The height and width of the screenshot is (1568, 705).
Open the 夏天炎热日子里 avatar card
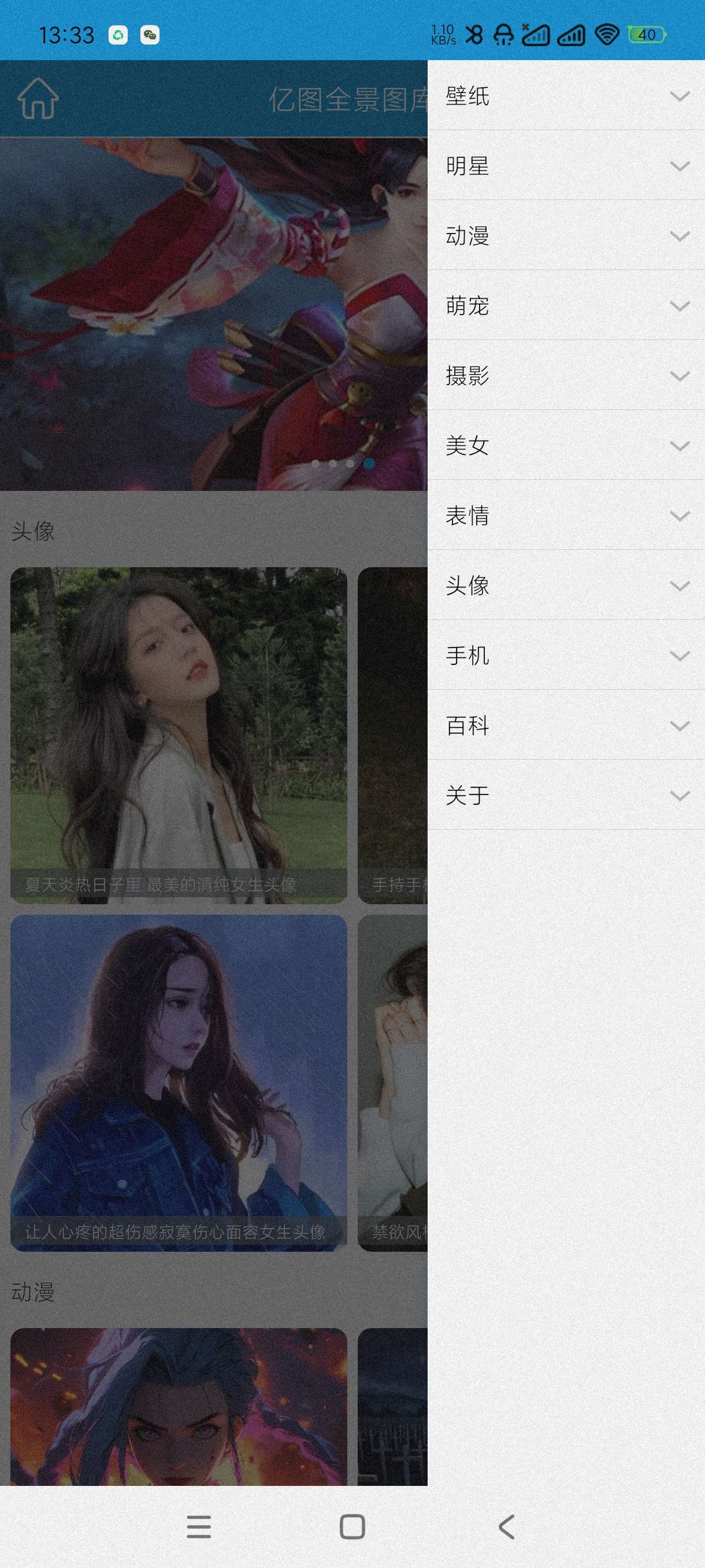point(179,735)
